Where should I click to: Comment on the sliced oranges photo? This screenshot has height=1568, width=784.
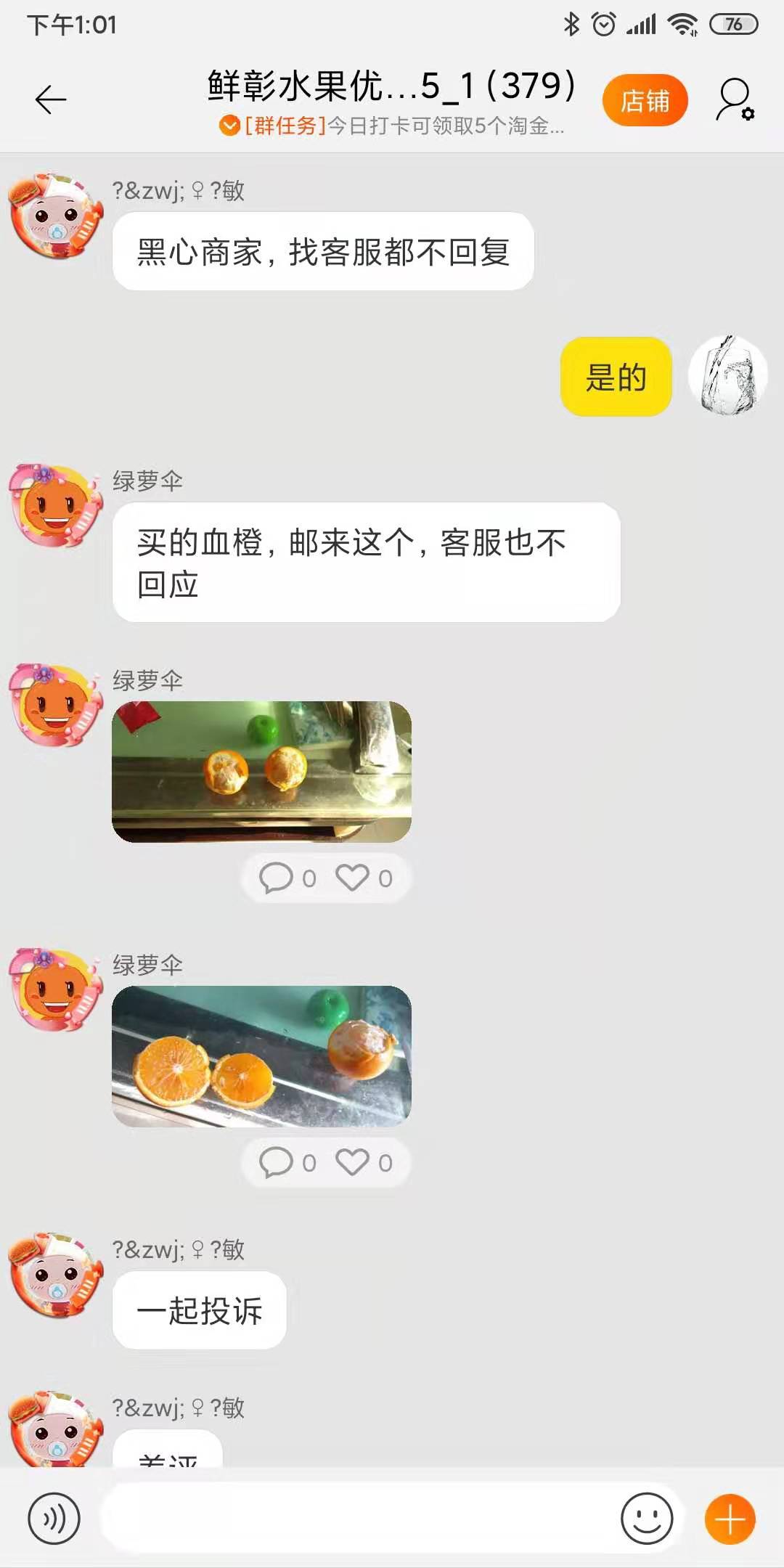coord(287,1162)
